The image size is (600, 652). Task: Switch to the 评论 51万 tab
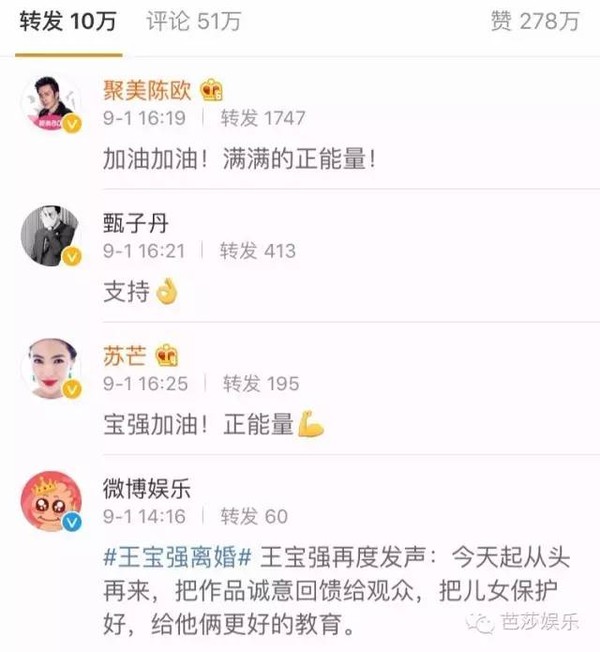tap(193, 21)
